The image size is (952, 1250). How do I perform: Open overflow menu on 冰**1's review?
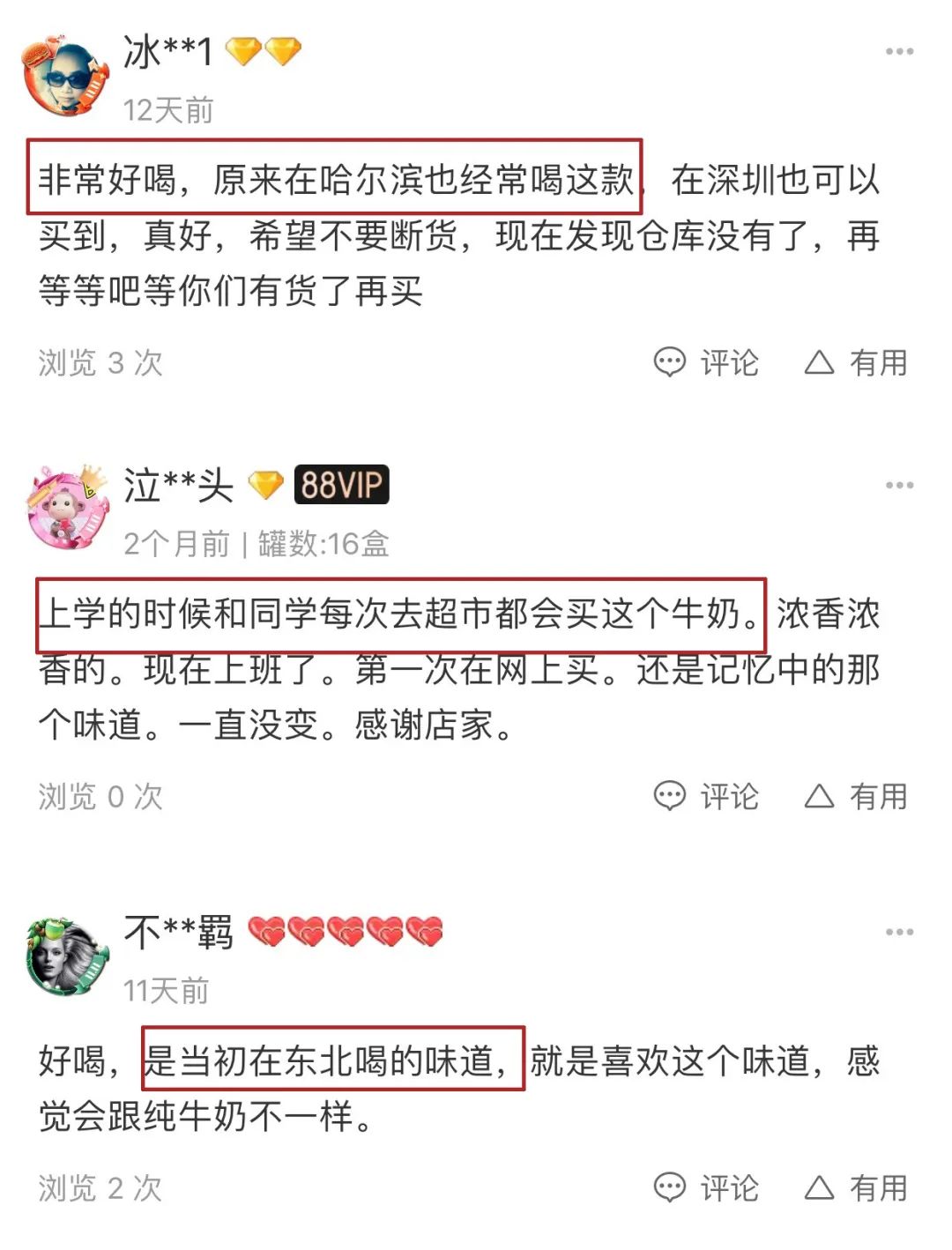[899, 52]
